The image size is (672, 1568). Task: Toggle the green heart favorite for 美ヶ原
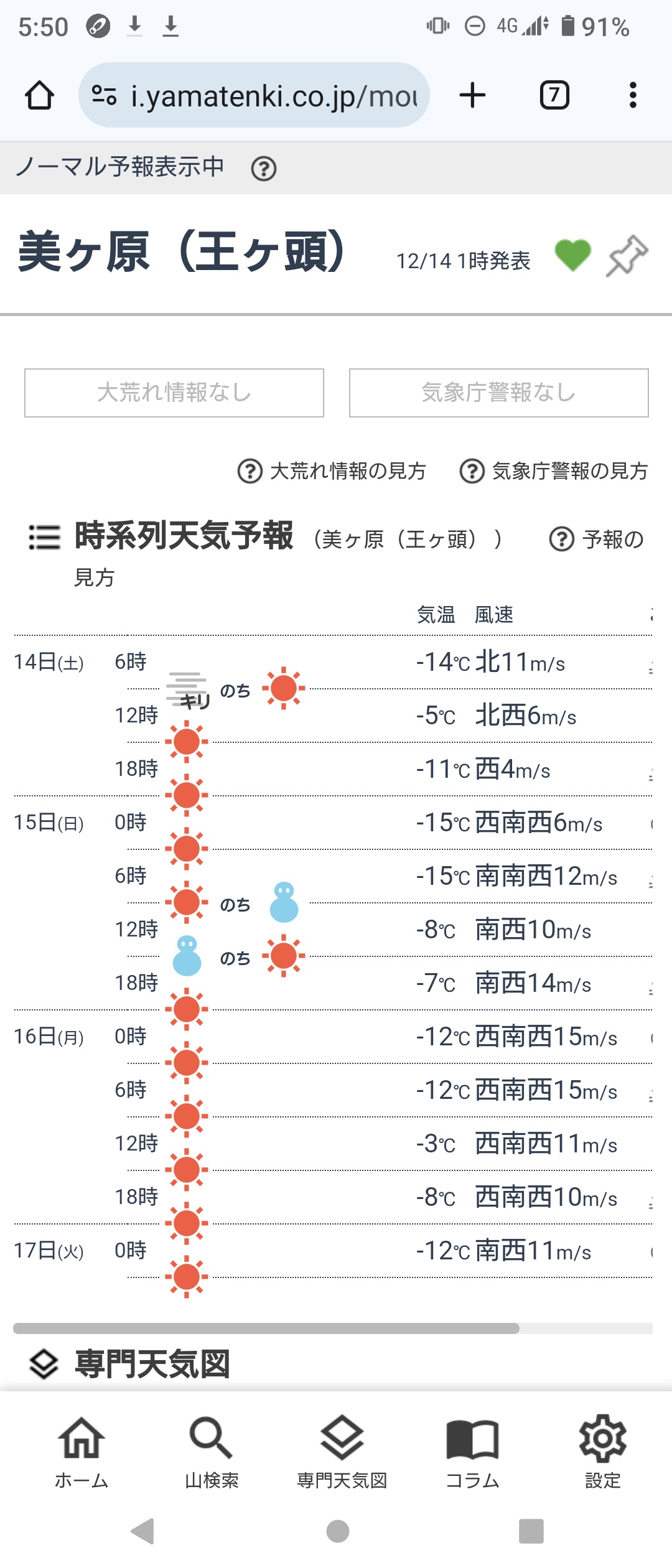[x=572, y=256]
